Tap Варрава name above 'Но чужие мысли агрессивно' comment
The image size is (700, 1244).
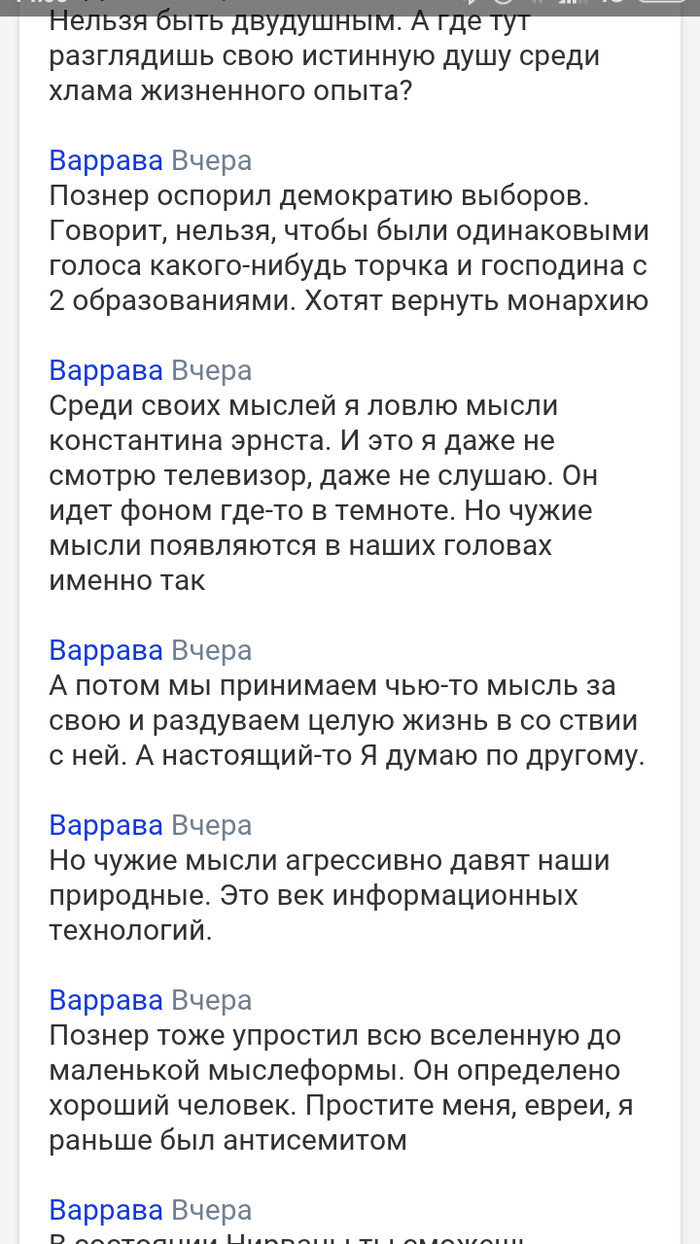[x=105, y=826]
